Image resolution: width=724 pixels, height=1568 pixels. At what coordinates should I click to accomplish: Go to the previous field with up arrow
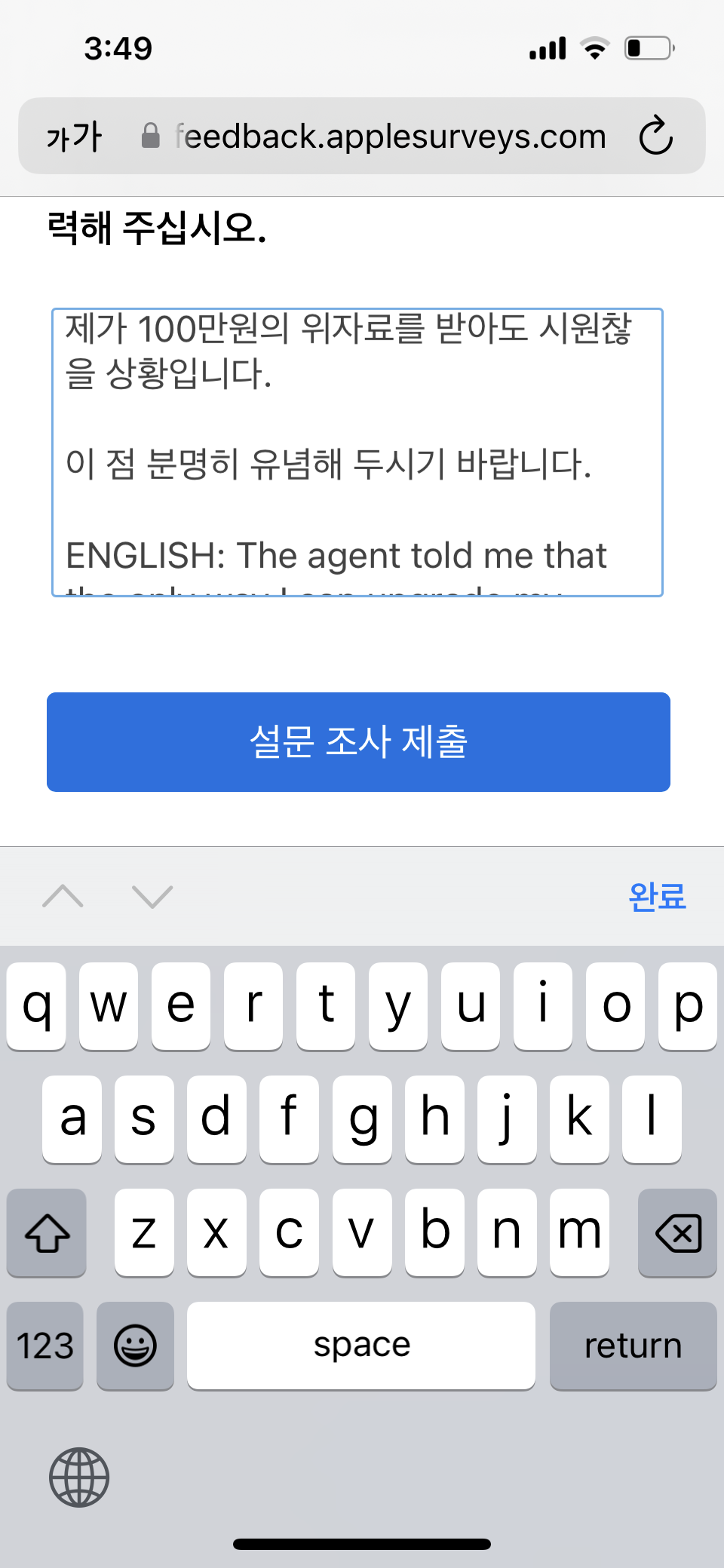(x=63, y=896)
